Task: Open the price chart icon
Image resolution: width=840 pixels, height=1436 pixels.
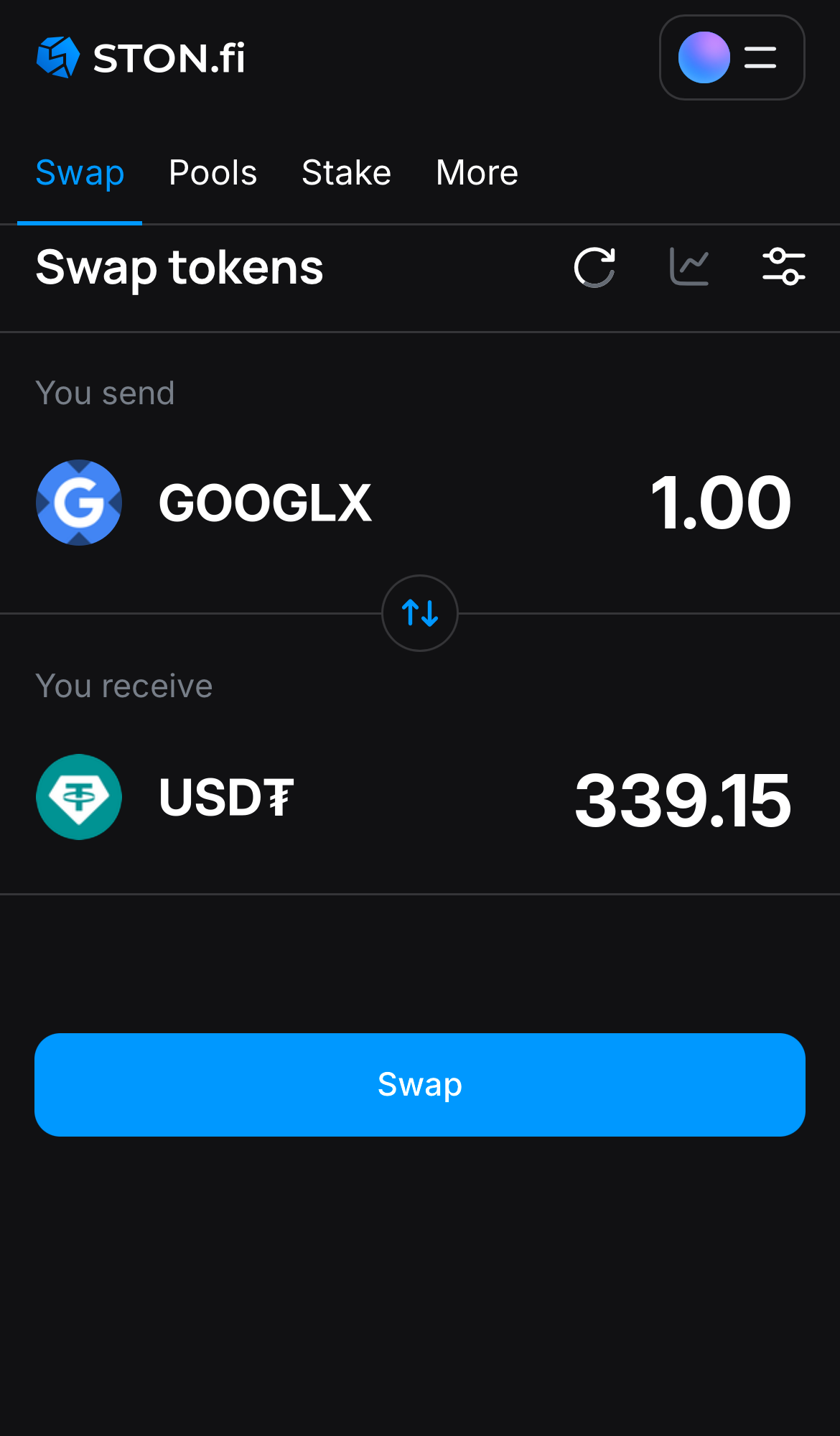Action: pyautogui.click(x=689, y=267)
